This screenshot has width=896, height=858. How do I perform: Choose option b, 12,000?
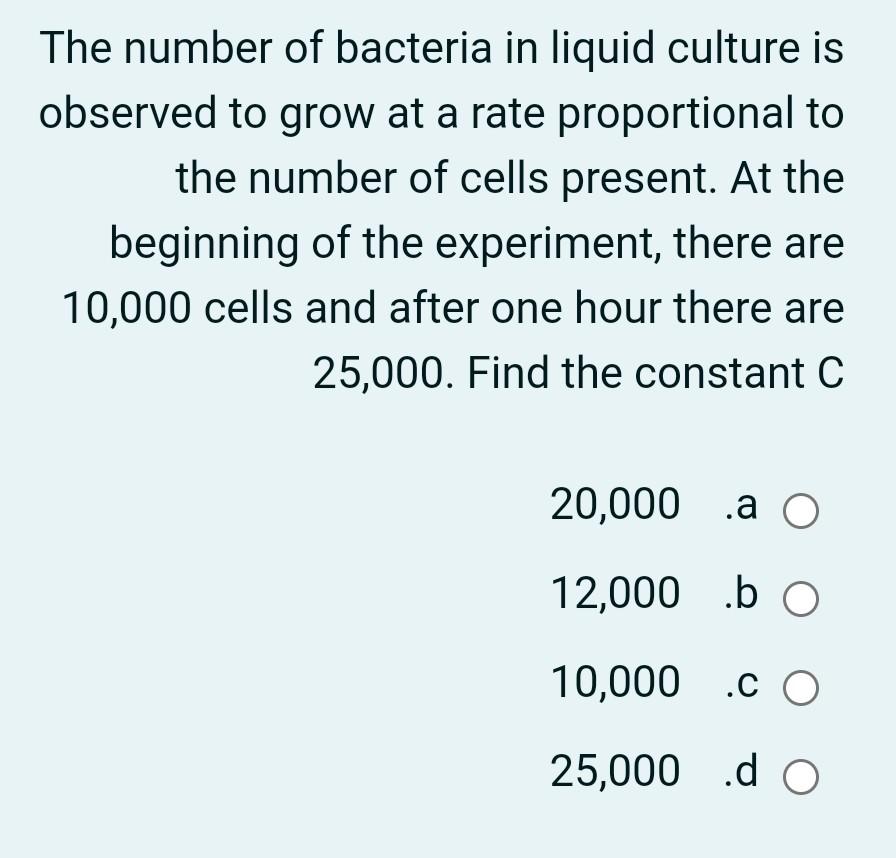tap(801, 600)
